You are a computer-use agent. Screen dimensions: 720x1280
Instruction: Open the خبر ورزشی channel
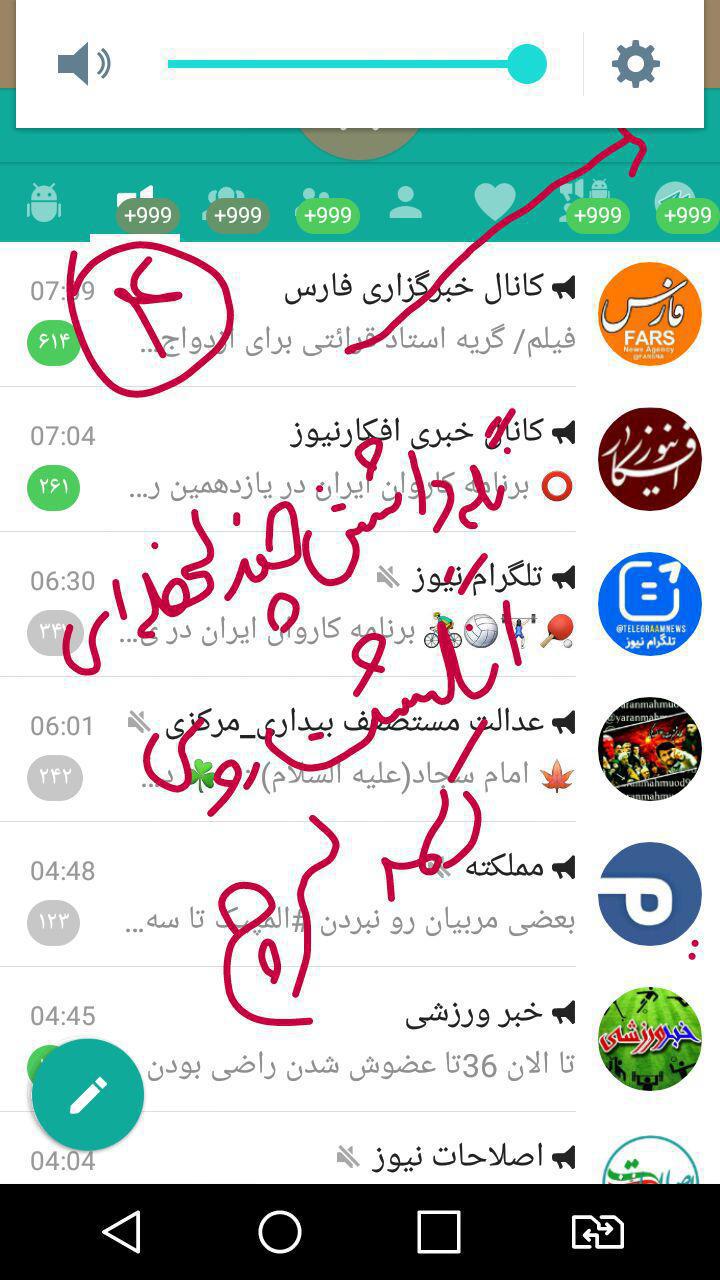(x=360, y=1039)
